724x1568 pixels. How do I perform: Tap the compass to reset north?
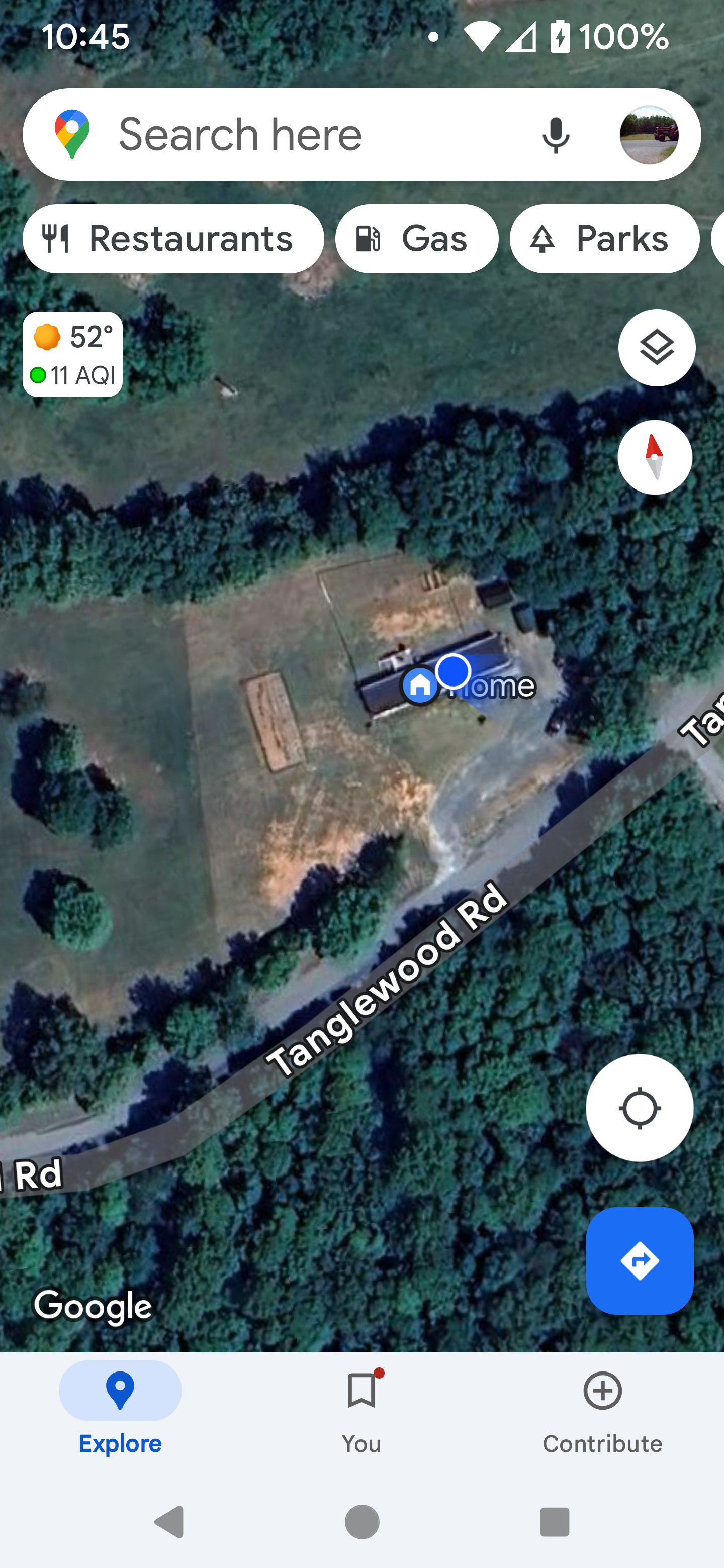click(x=655, y=457)
